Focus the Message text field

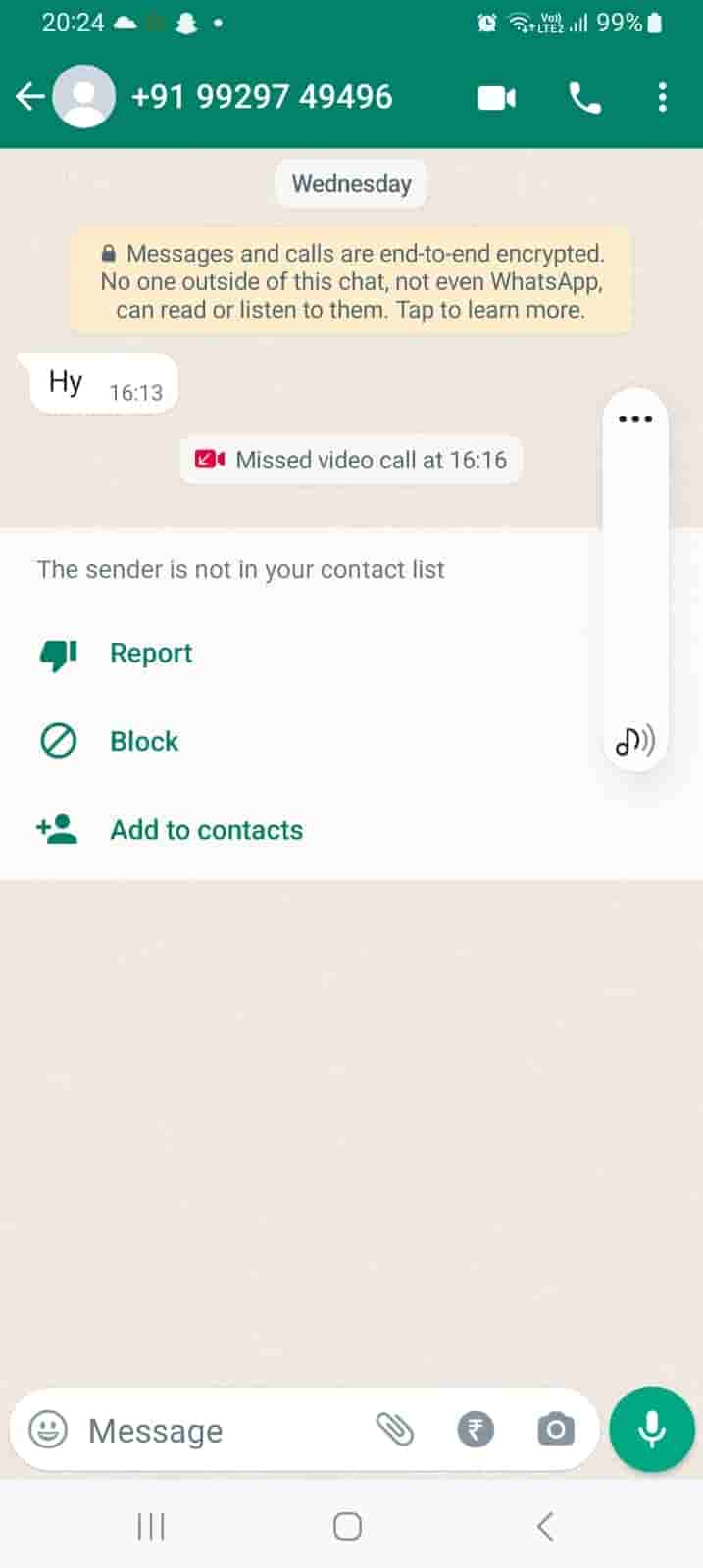(x=216, y=1431)
